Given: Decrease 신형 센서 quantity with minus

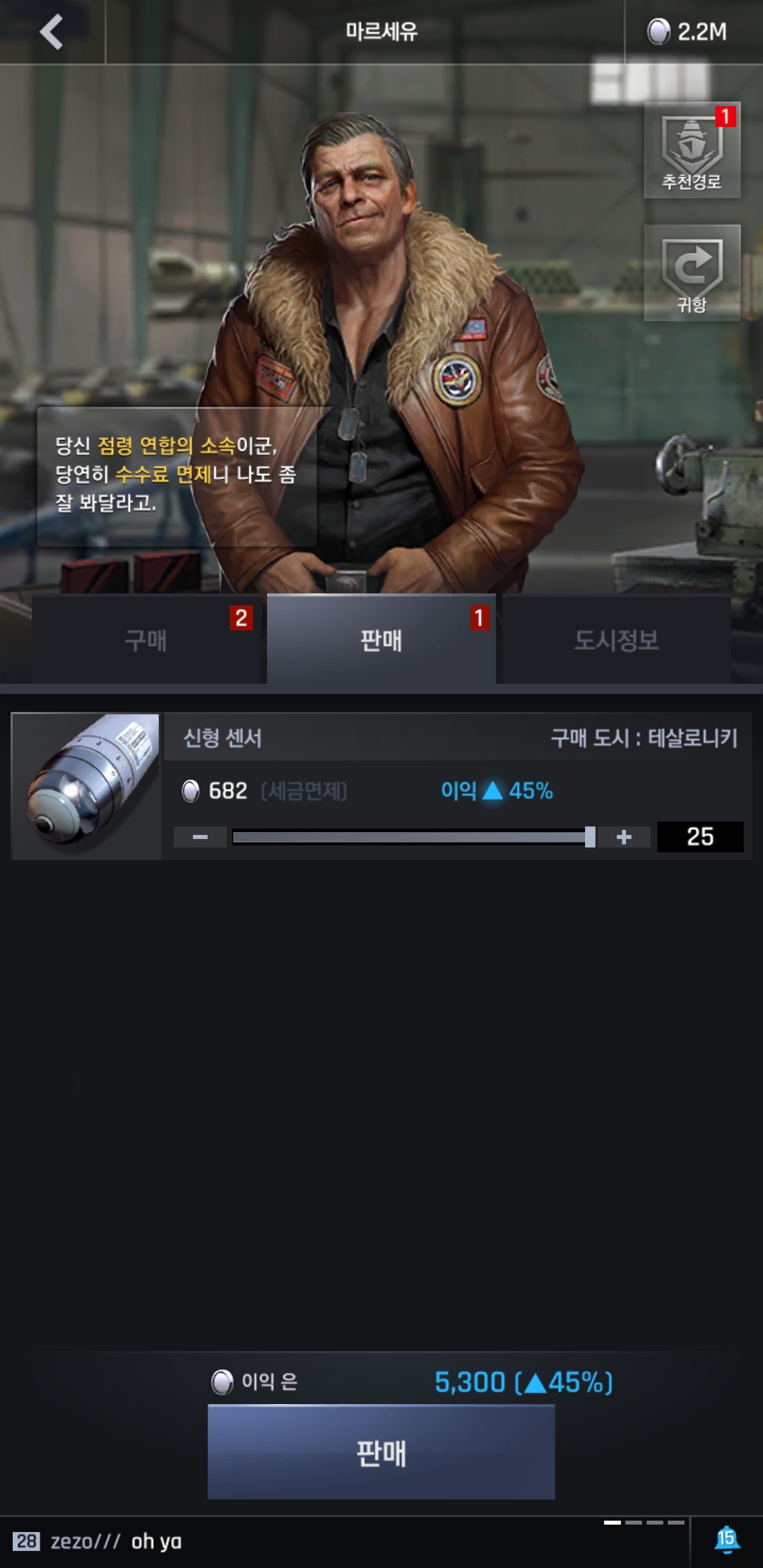Looking at the screenshot, I should [x=200, y=837].
